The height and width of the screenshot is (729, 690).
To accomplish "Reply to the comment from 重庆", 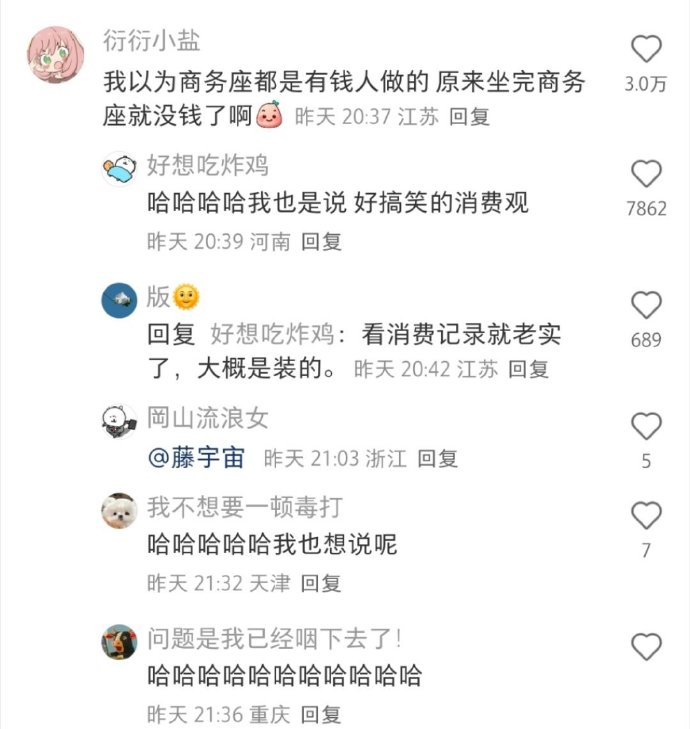I will [x=321, y=714].
